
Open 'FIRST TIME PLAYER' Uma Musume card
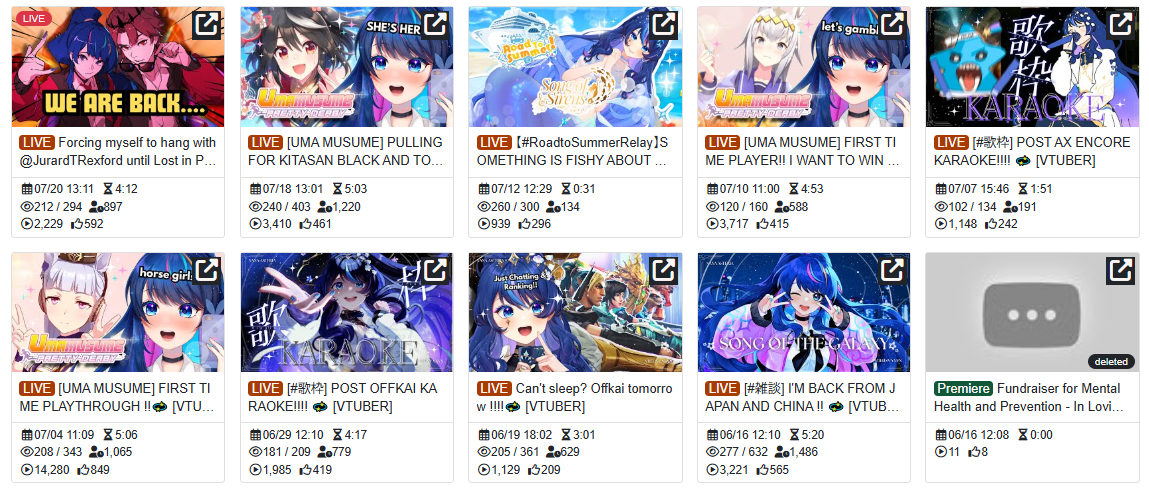pos(804,151)
